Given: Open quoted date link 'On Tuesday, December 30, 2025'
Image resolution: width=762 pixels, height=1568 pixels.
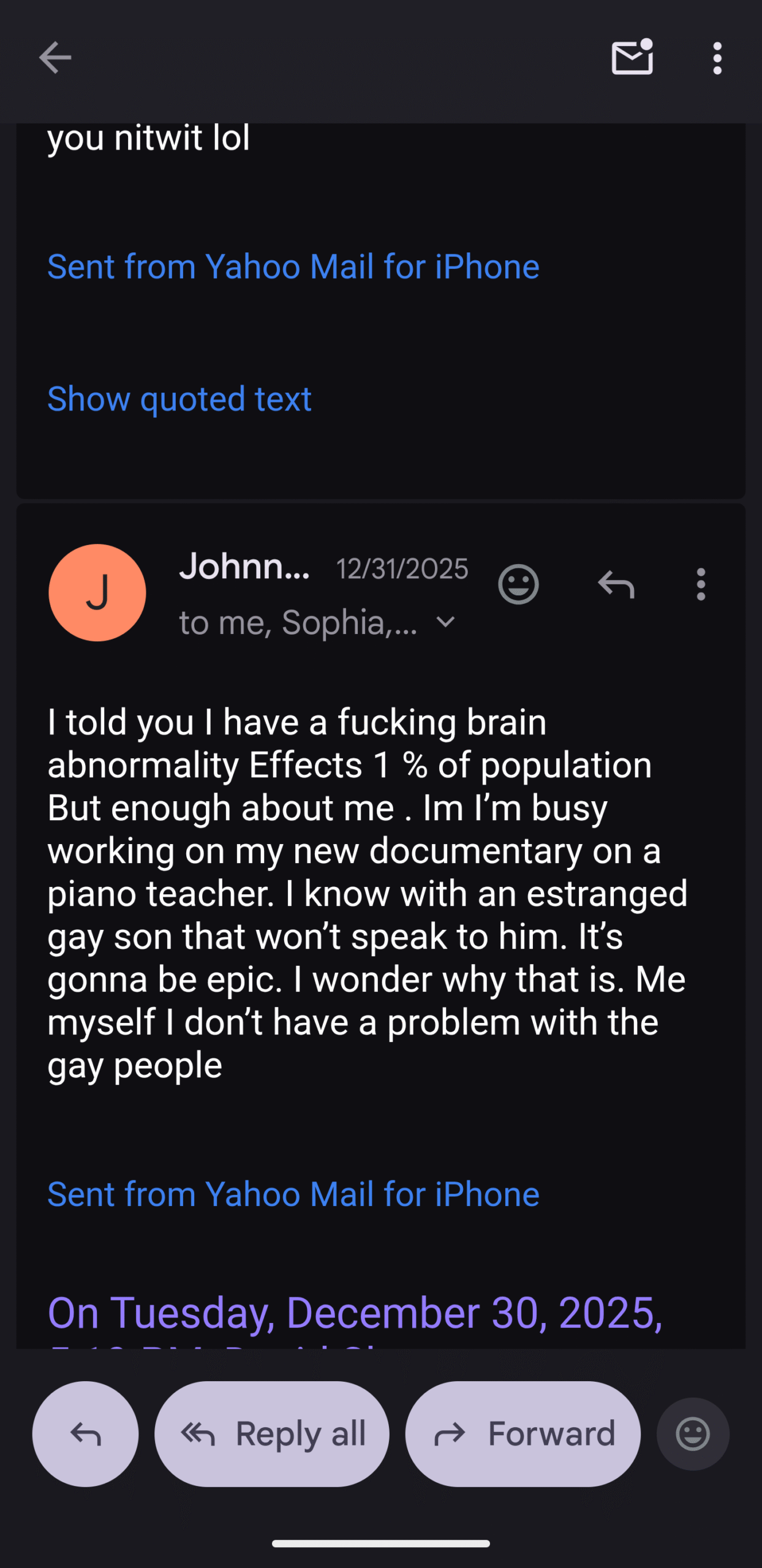Looking at the screenshot, I should coord(355,1313).
